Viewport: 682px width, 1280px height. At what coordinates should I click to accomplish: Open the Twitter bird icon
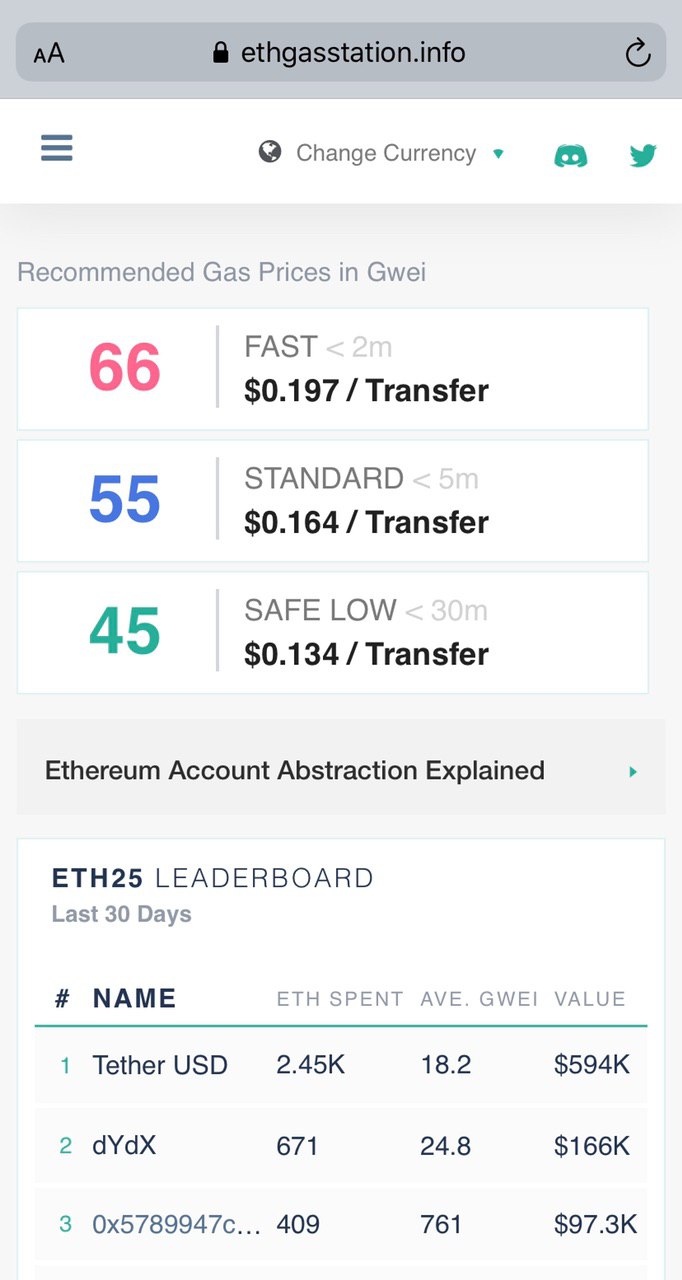(642, 156)
